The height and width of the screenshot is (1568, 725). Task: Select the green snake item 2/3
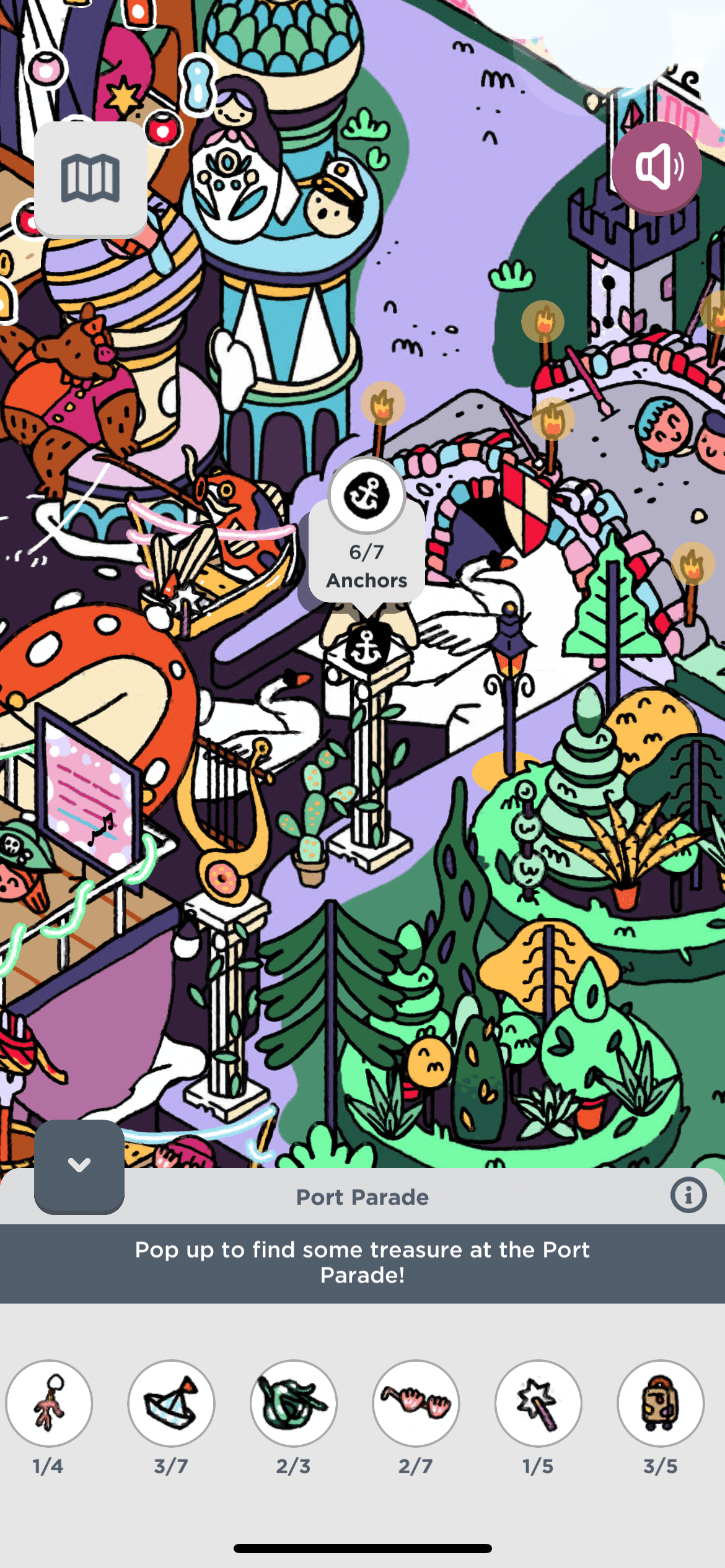[294, 1403]
